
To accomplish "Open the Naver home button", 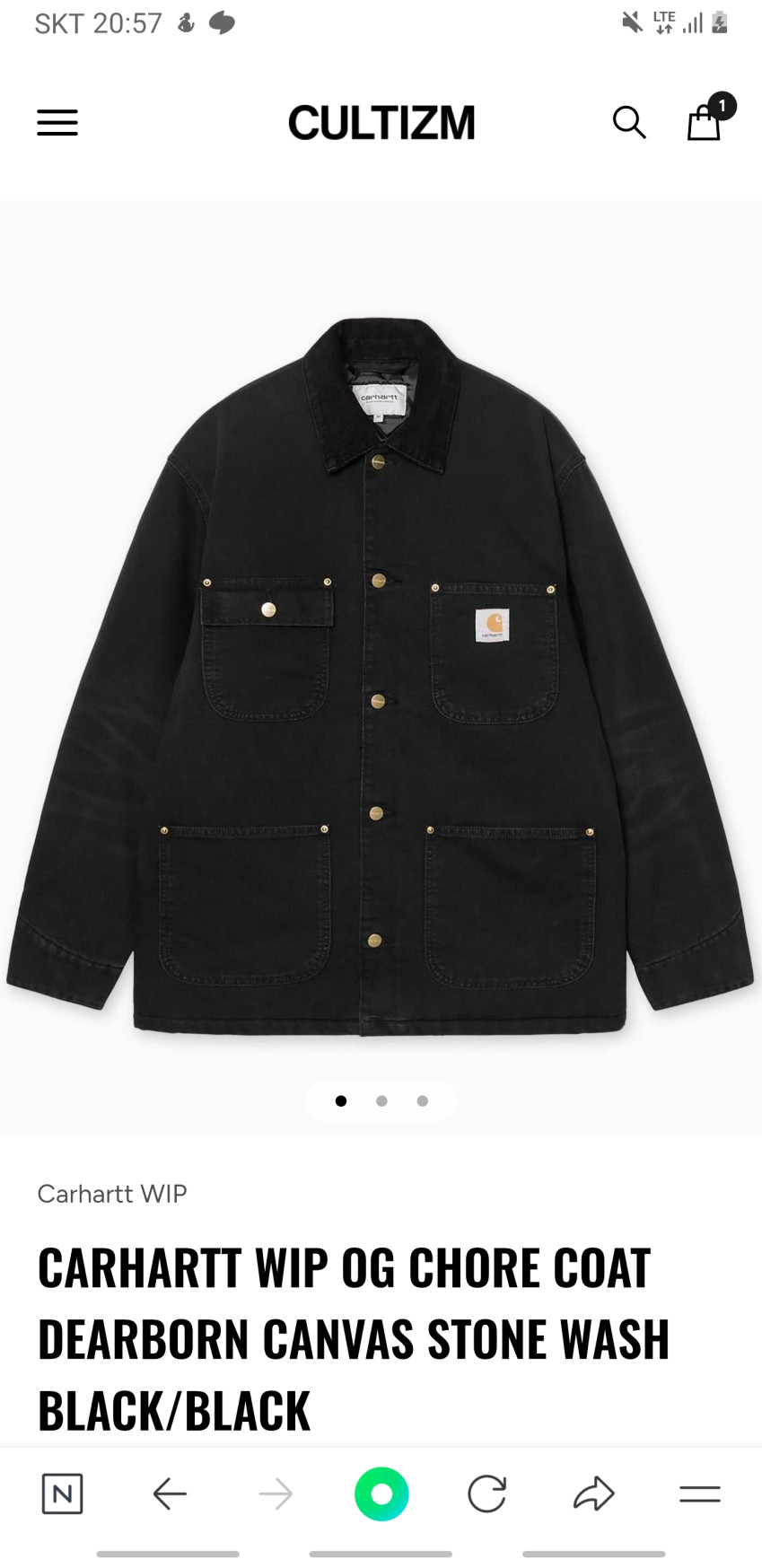I will point(63,1494).
